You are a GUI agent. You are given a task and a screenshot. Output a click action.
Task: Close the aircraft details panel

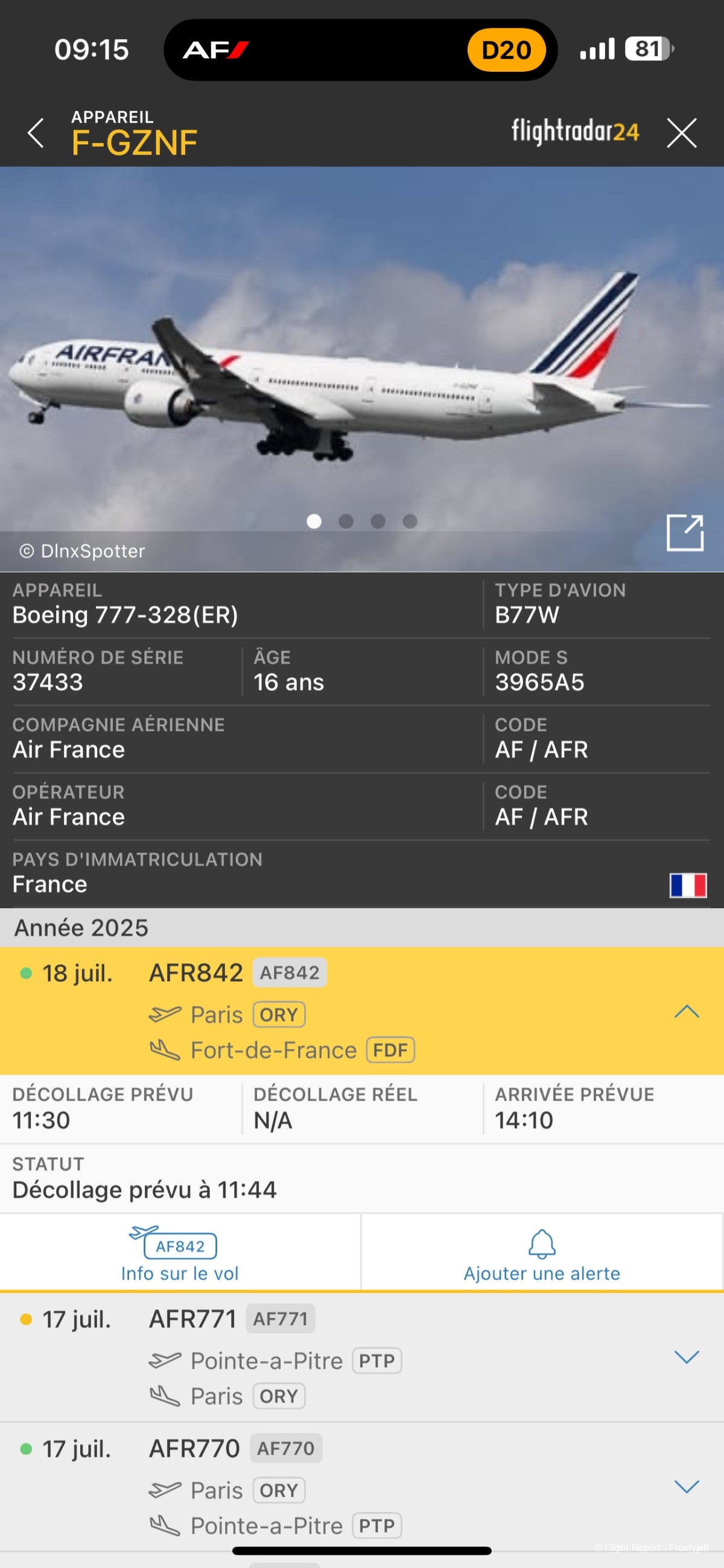coord(681,133)
